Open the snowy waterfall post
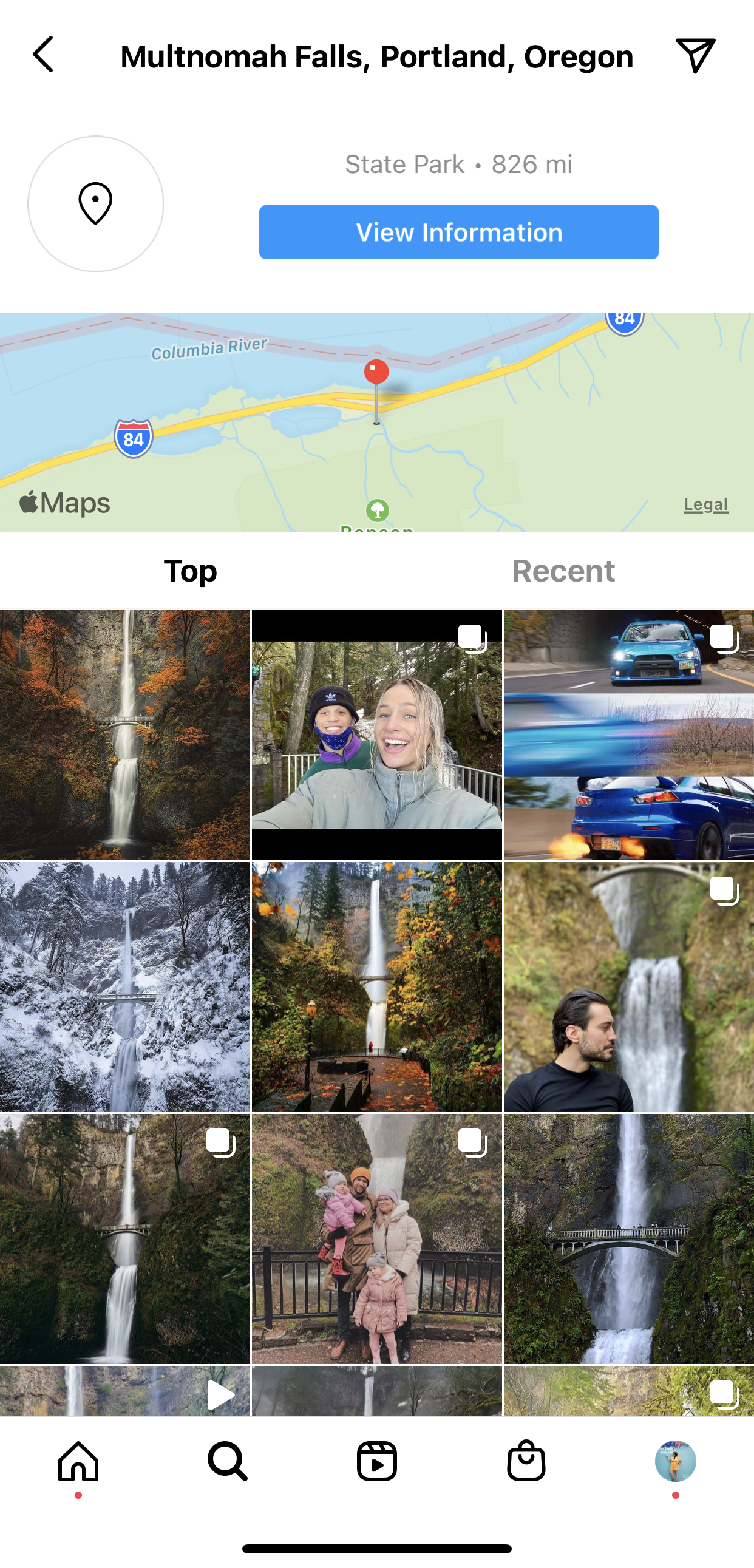The width and height of the screenshot is (754, 1568). (x=124, y=986)
